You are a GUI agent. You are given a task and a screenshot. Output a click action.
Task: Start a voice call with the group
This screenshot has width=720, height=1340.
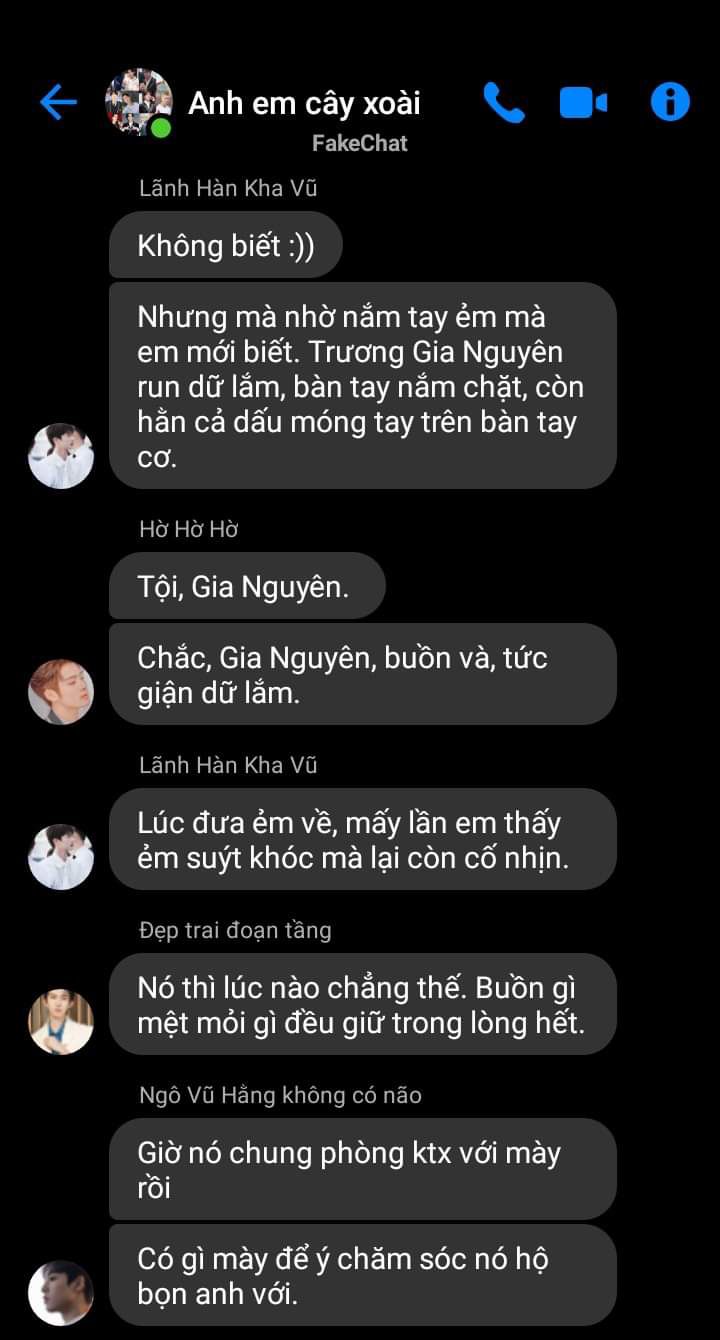[x=503, y=102]
